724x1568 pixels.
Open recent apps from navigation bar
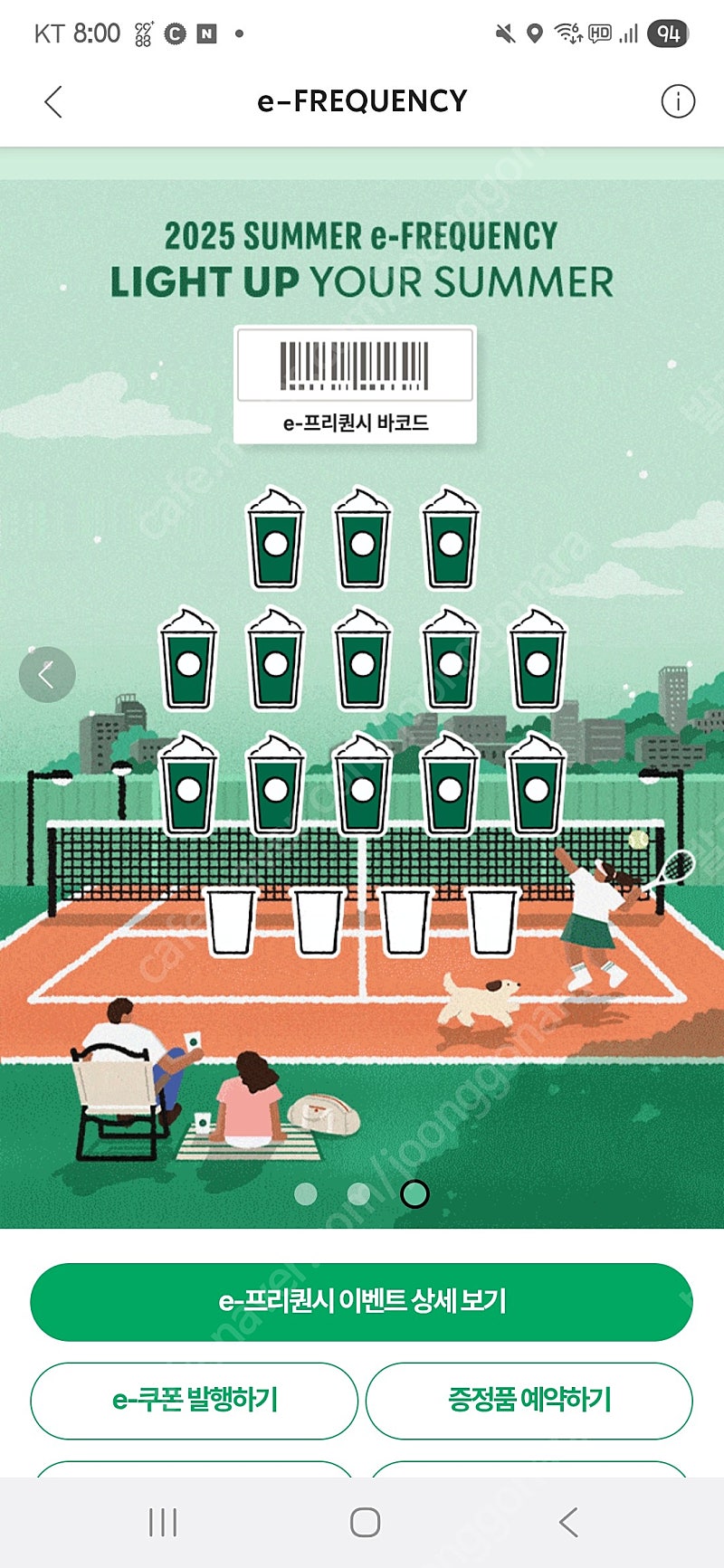click(x=163, y=1522)
